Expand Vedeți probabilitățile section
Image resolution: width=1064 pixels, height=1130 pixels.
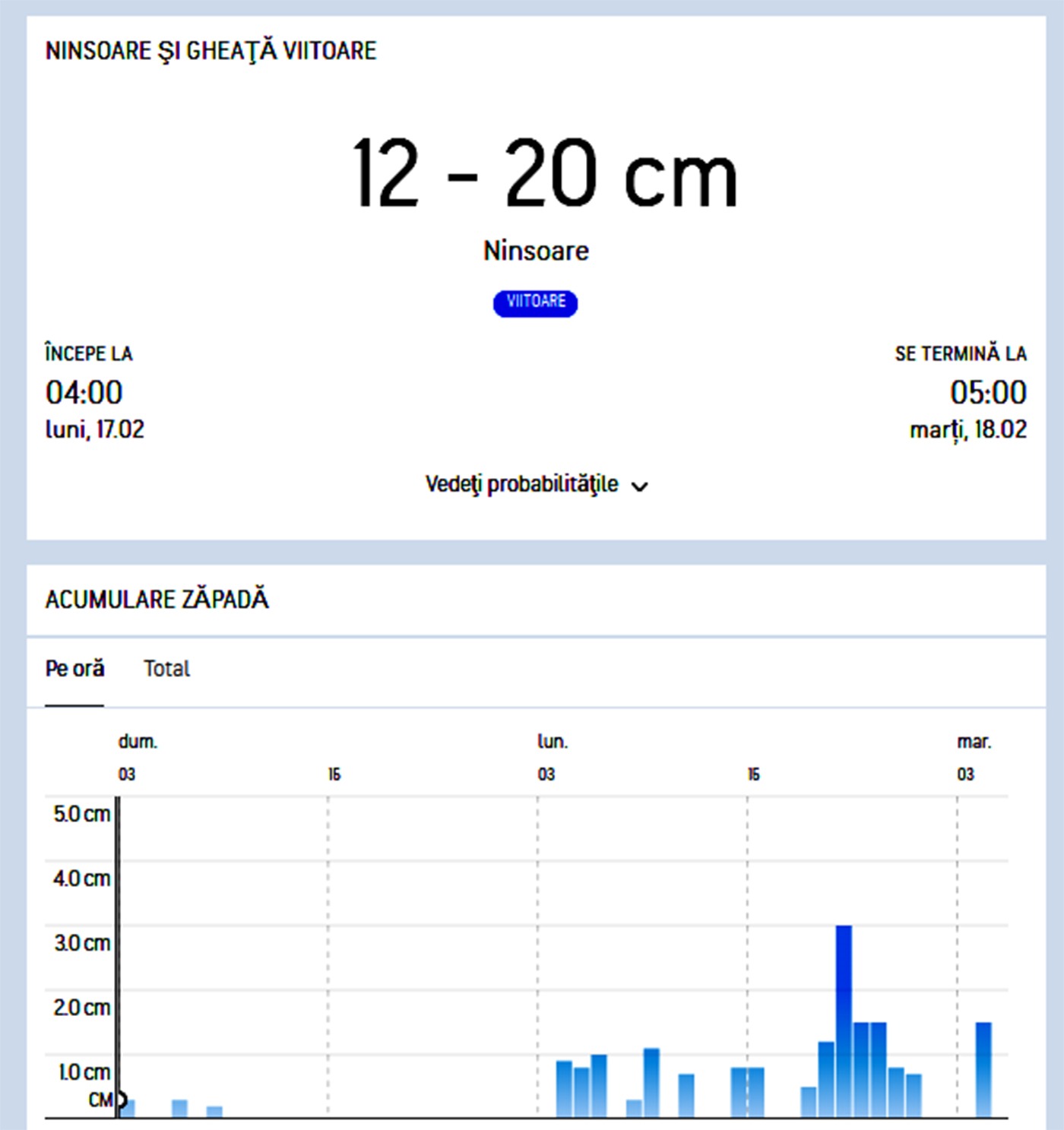[536, 485]
